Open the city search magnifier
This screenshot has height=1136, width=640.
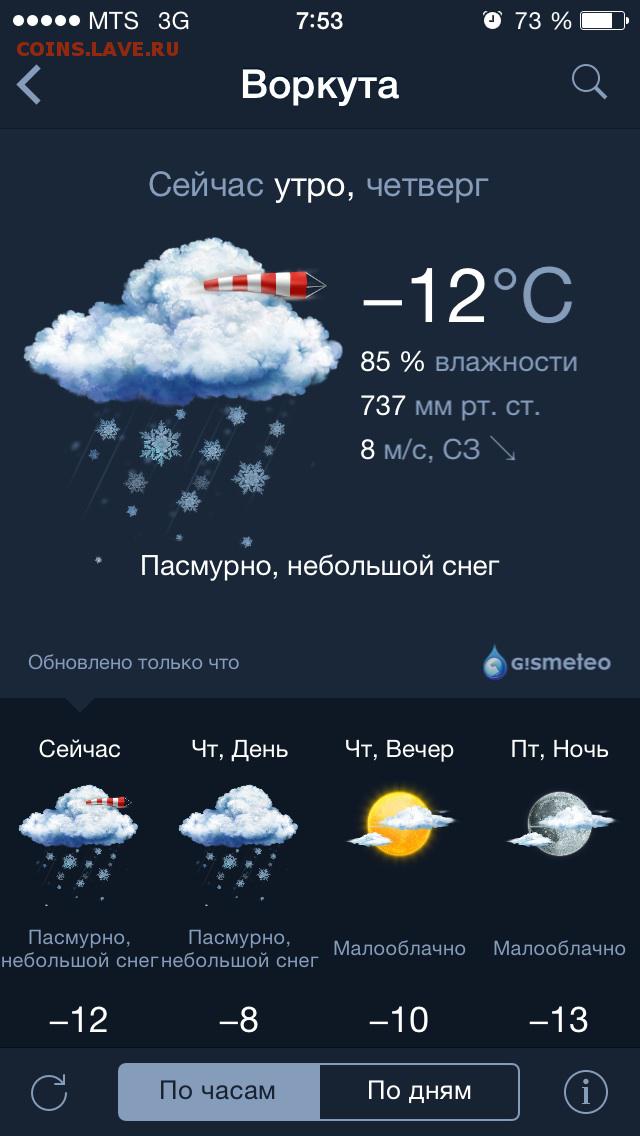589,83
